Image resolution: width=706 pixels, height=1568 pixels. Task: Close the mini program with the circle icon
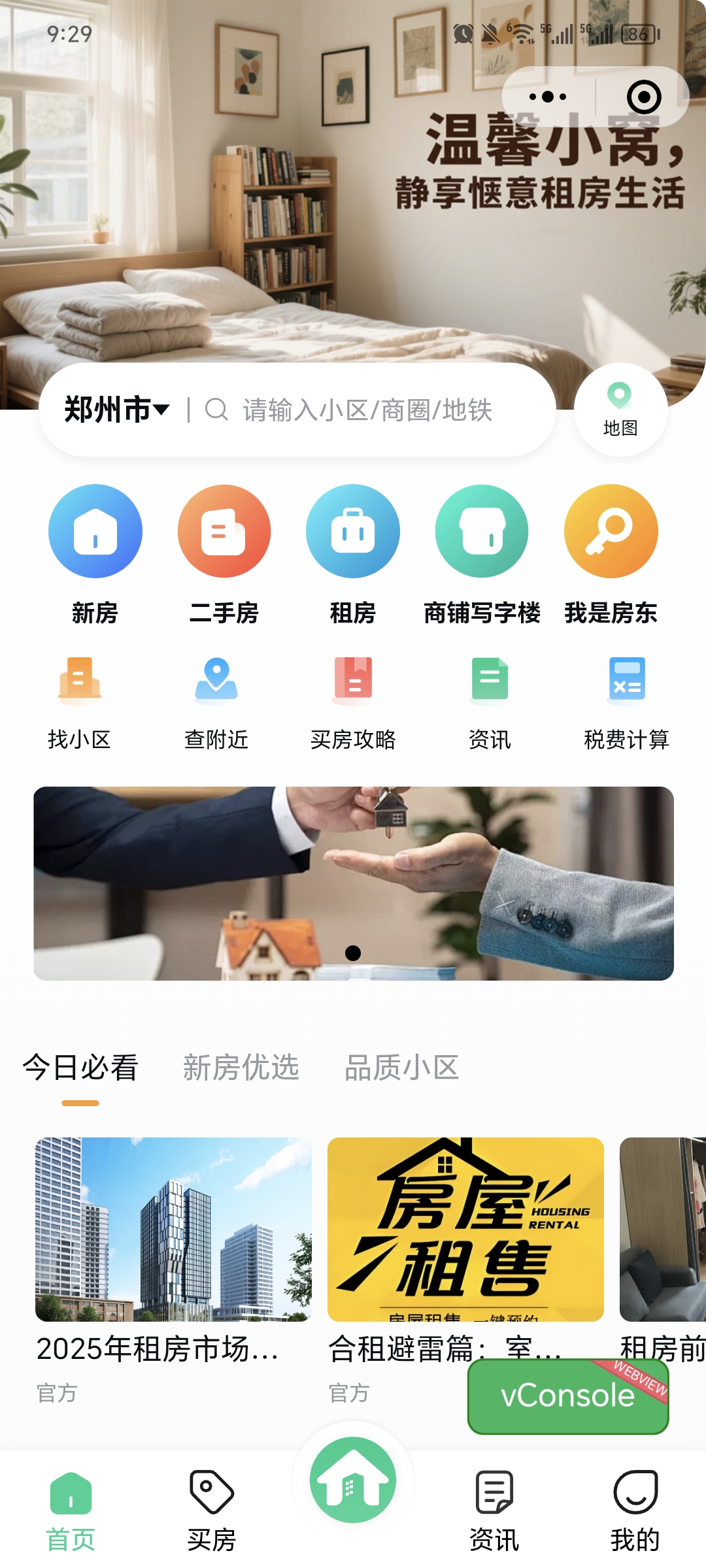point(643,97)
